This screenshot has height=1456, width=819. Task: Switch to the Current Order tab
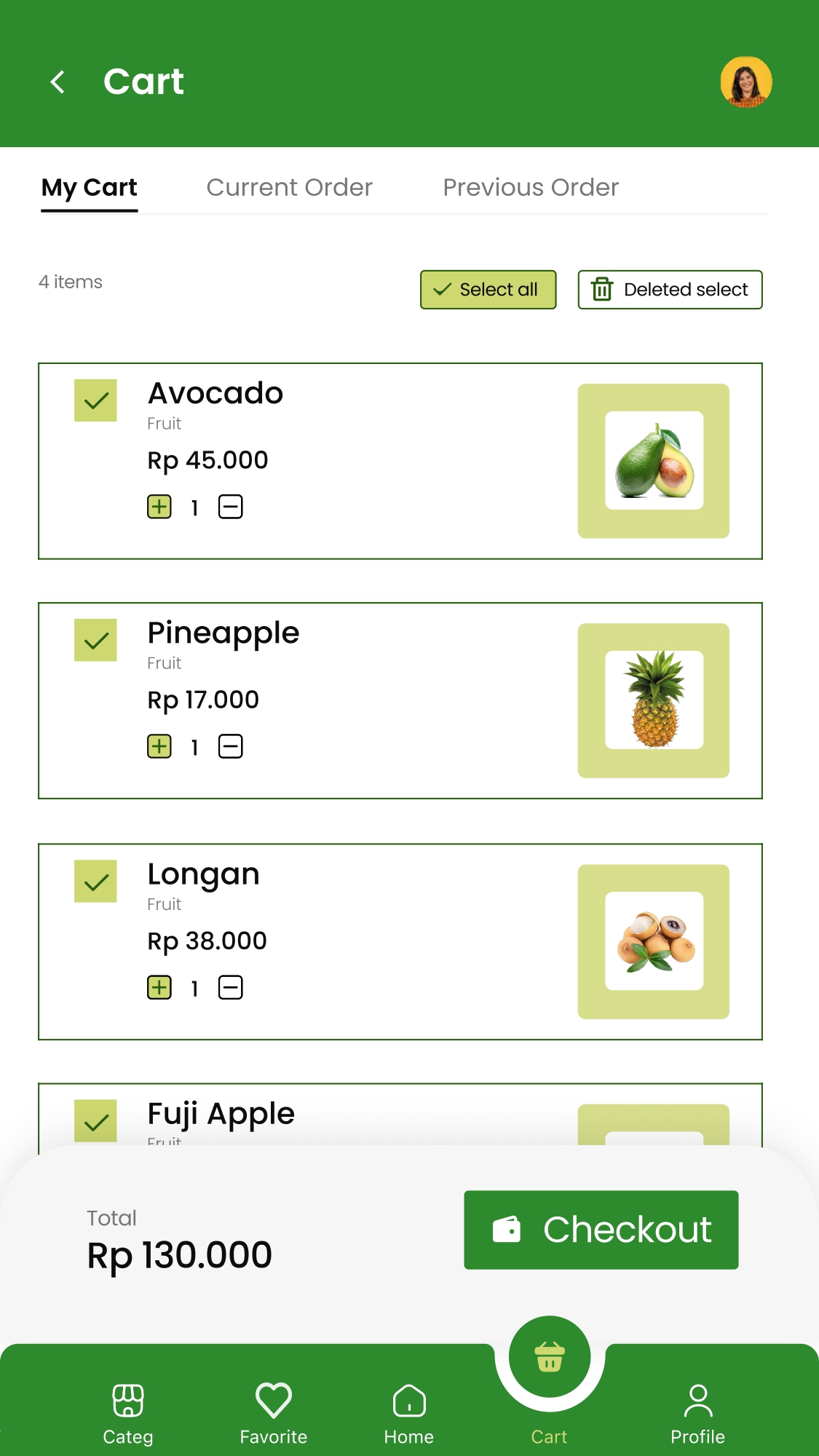(289, 188)
